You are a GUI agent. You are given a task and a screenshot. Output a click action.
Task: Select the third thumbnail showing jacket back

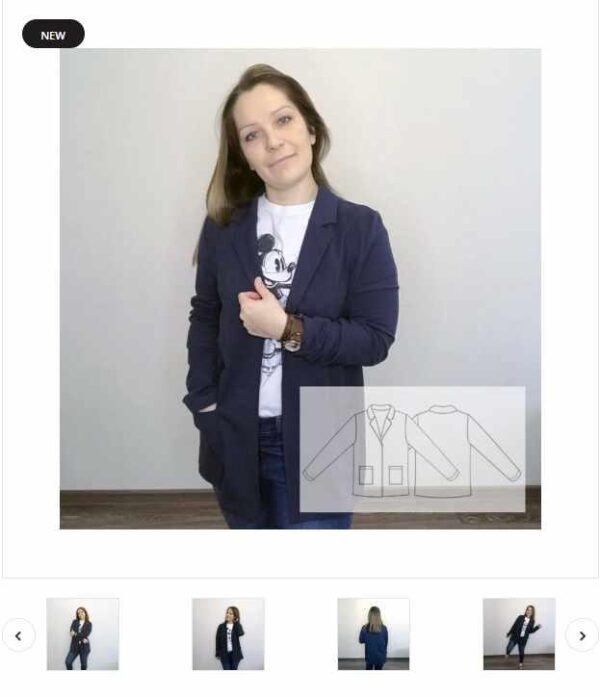[x=373, y=634]
